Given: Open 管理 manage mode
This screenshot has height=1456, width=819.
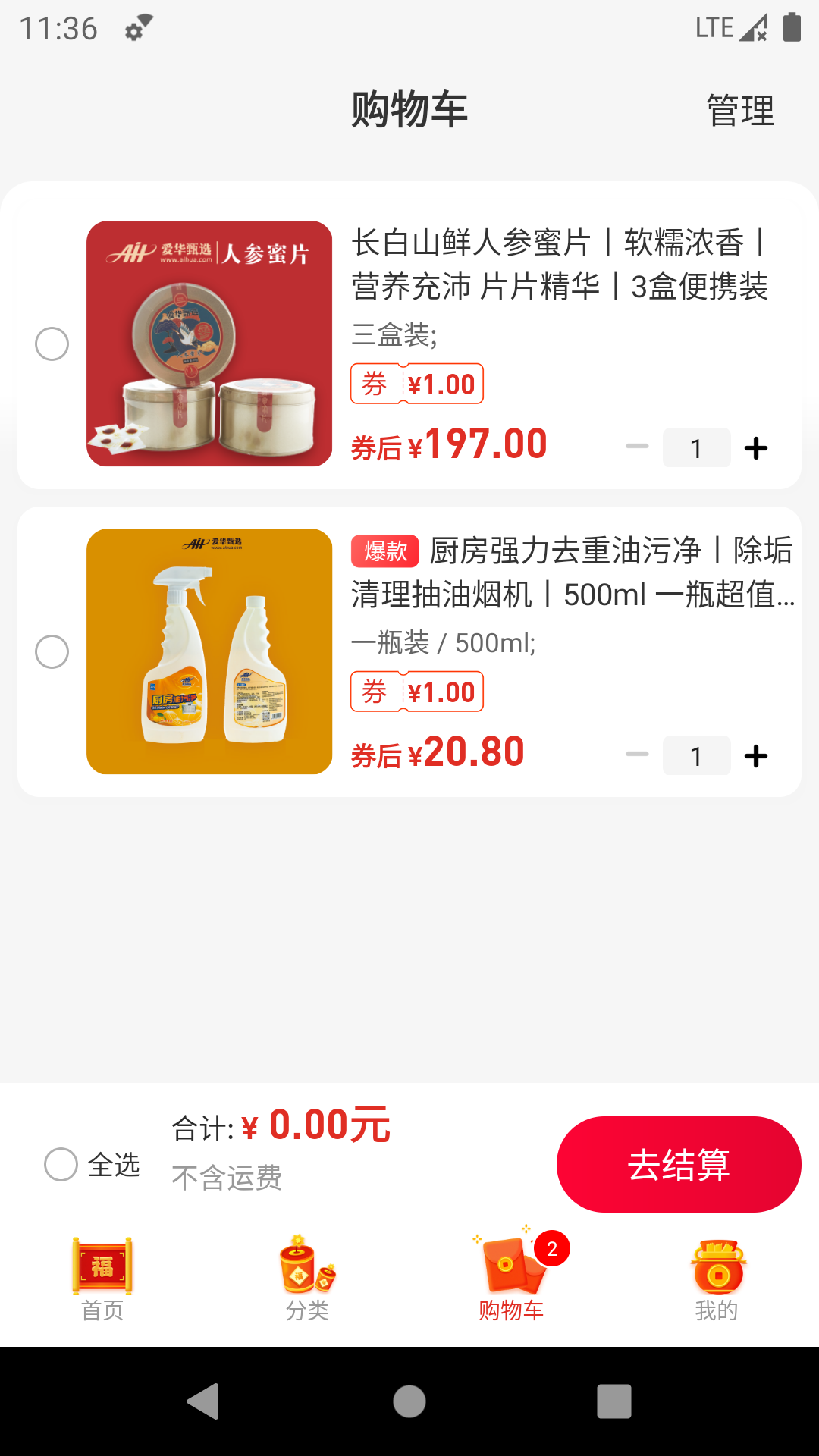Looking at the screenshot, I should [x=739, y=110].
